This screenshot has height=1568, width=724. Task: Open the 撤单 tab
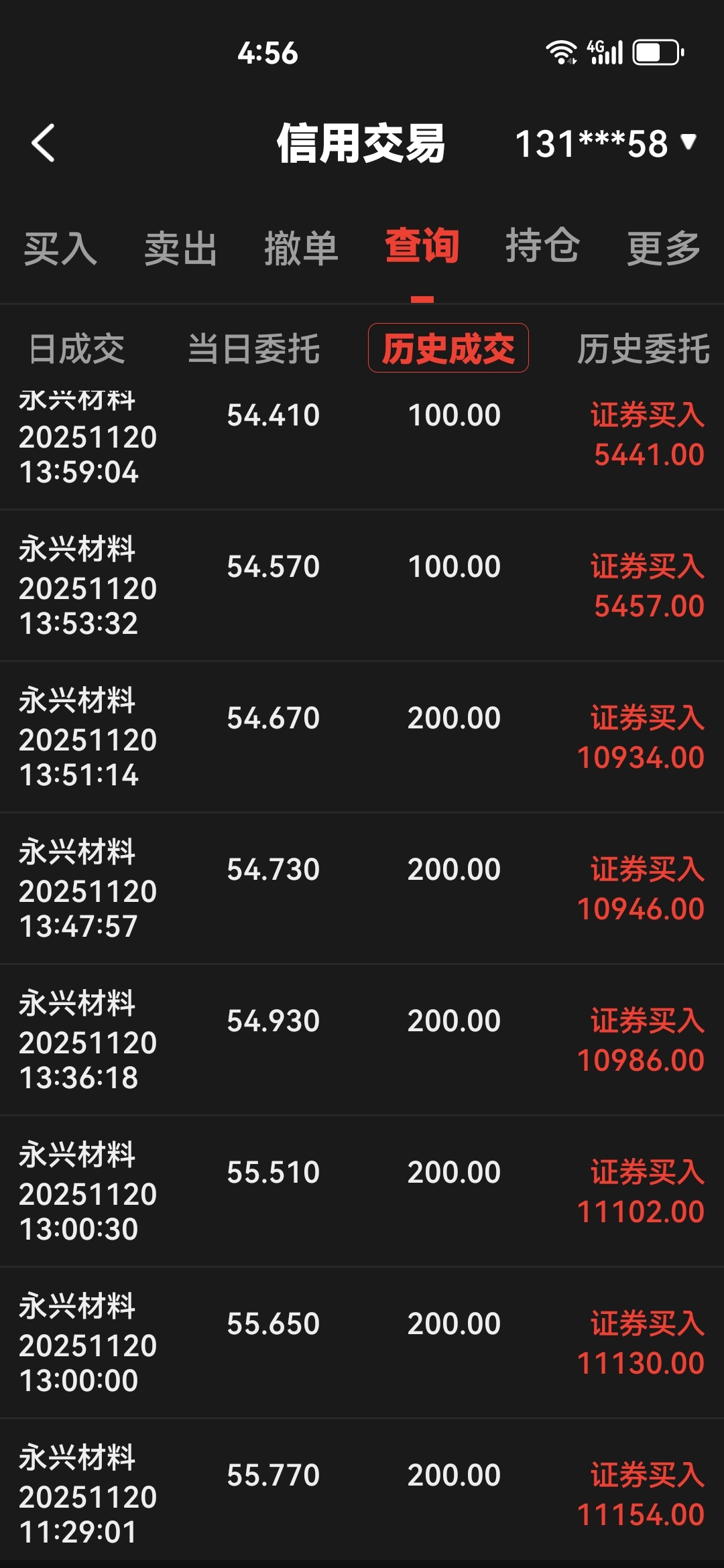[x=301, y=248]
